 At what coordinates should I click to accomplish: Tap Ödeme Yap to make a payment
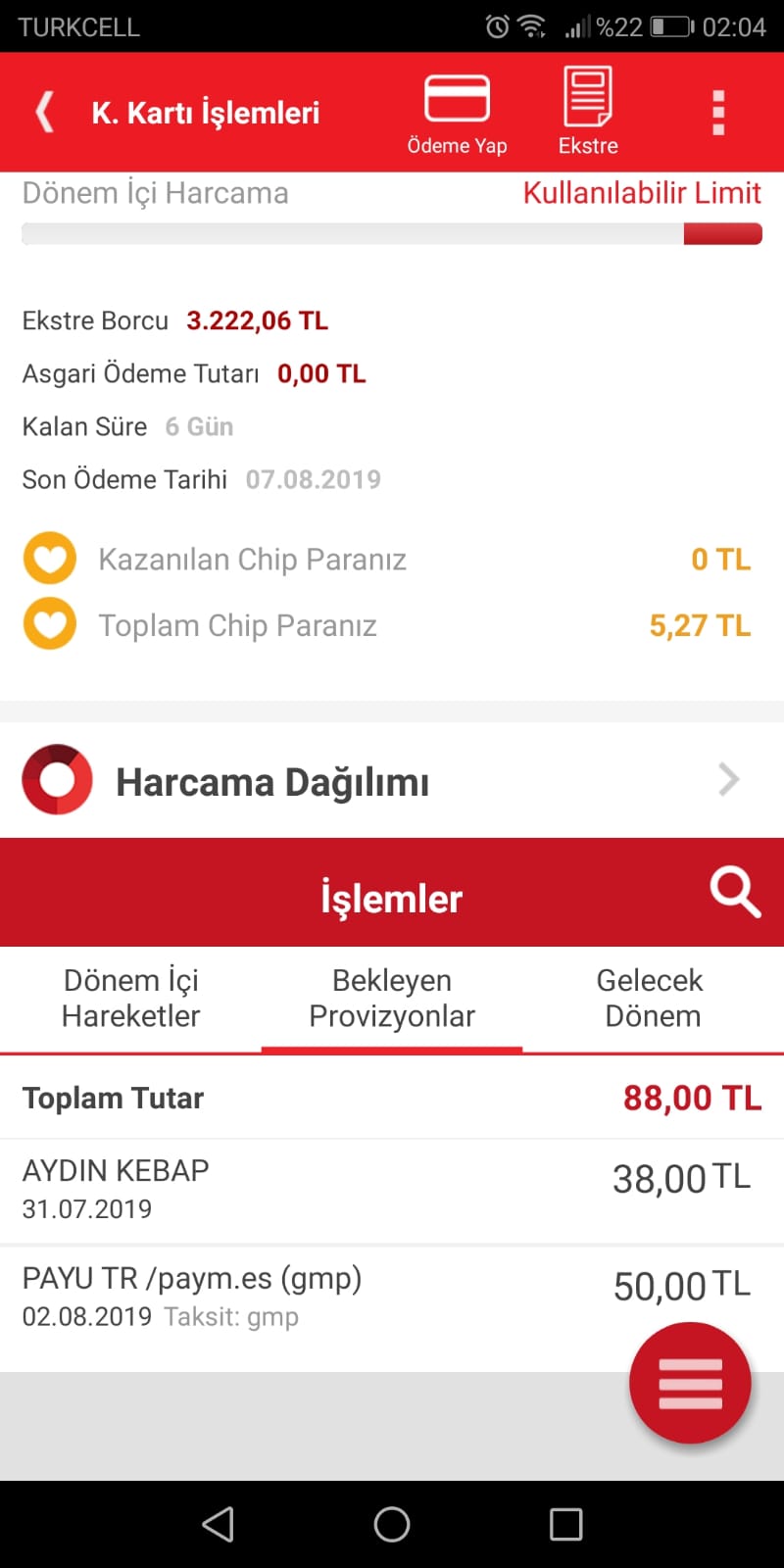[457, 114]
